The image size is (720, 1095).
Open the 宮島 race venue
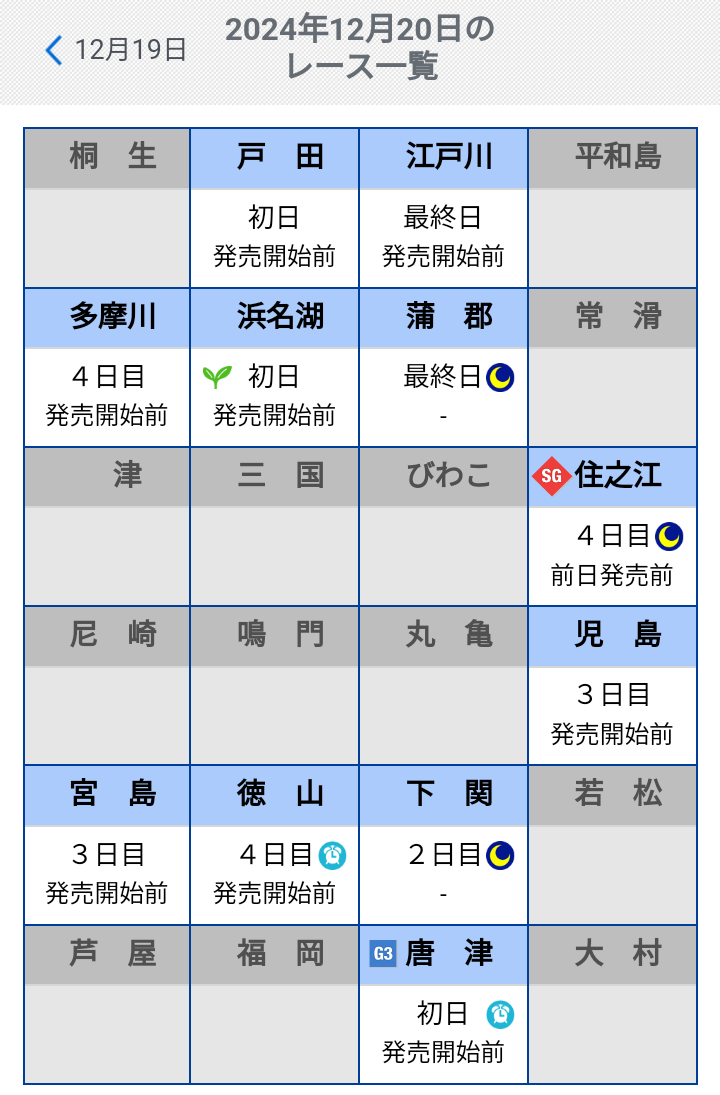(107, 844)
